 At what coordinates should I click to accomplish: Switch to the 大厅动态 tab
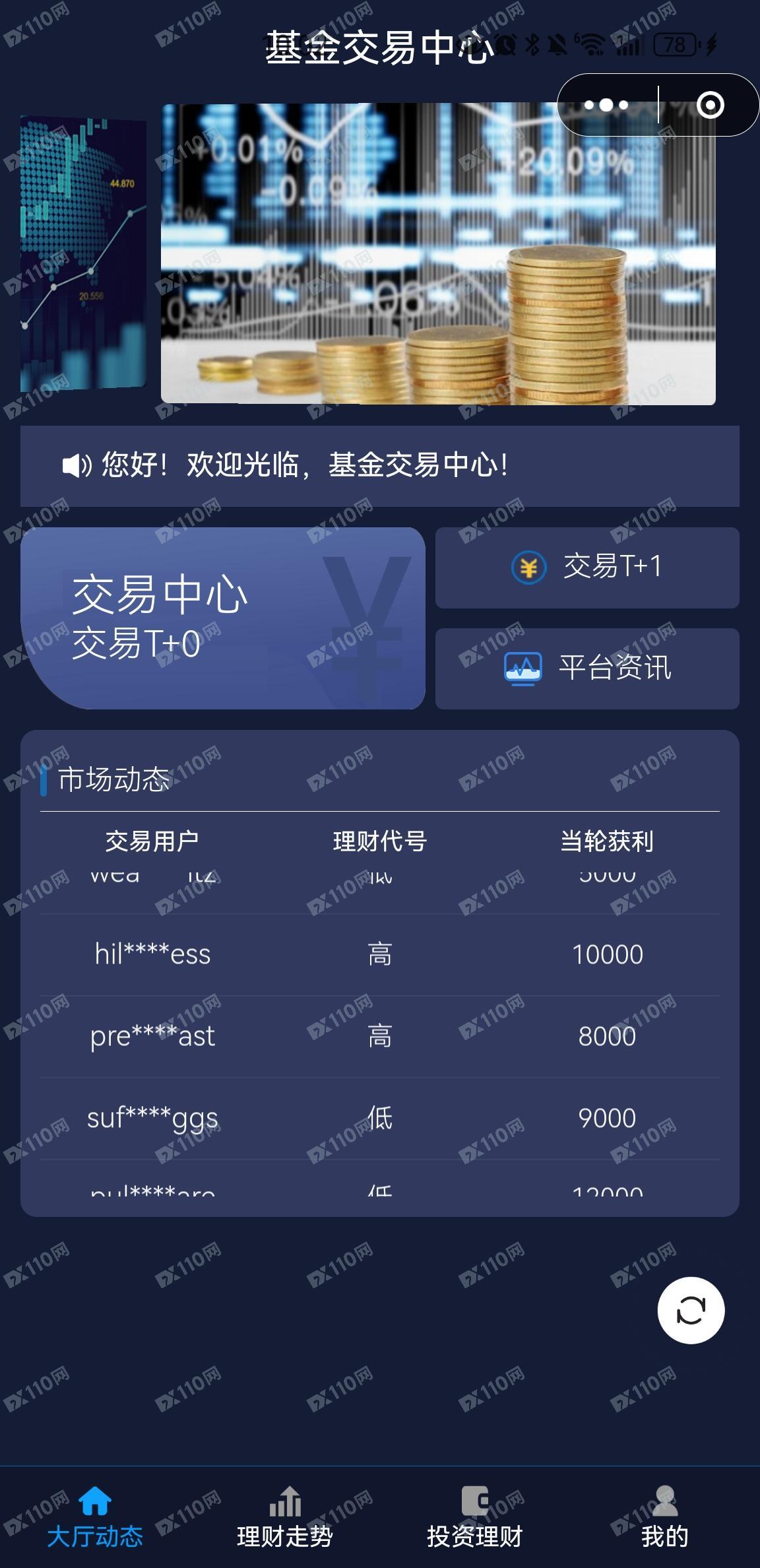(x=95, y=1517)
